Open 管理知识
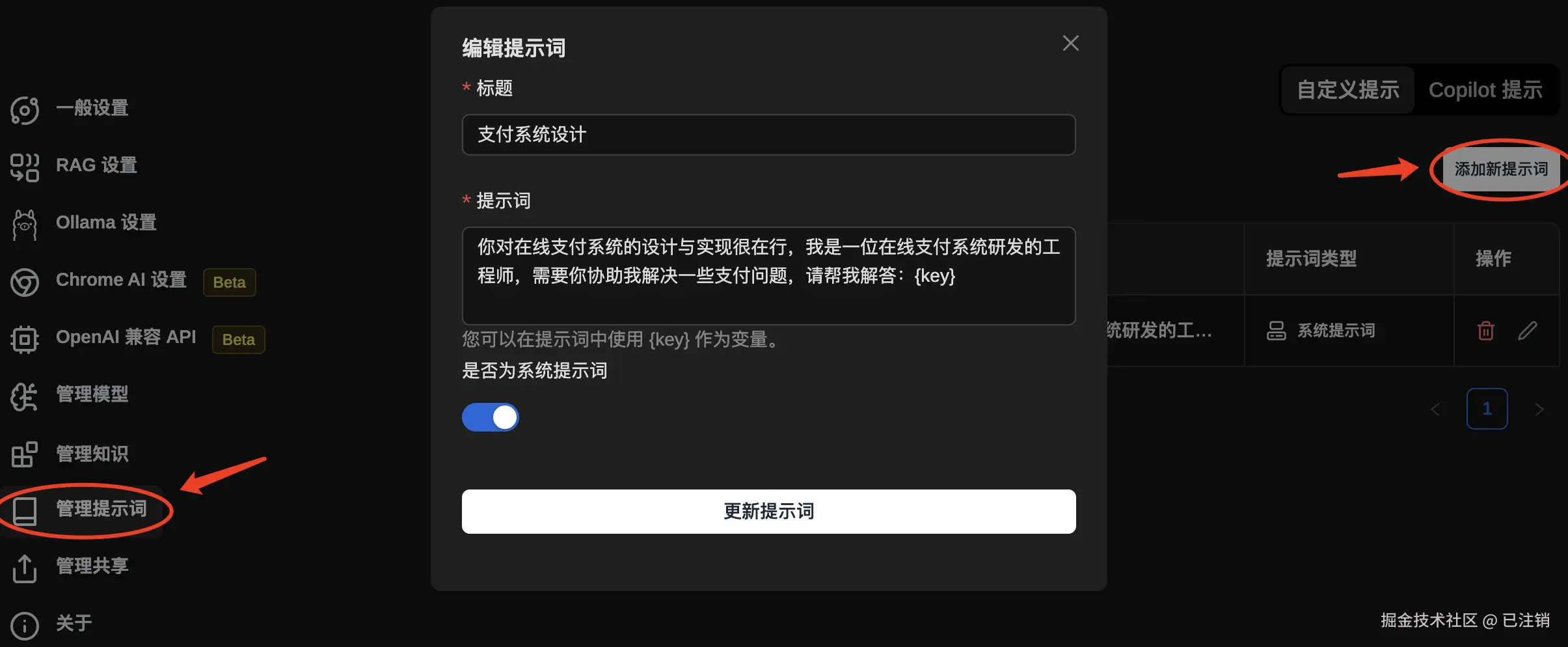 tap(91, 454)
